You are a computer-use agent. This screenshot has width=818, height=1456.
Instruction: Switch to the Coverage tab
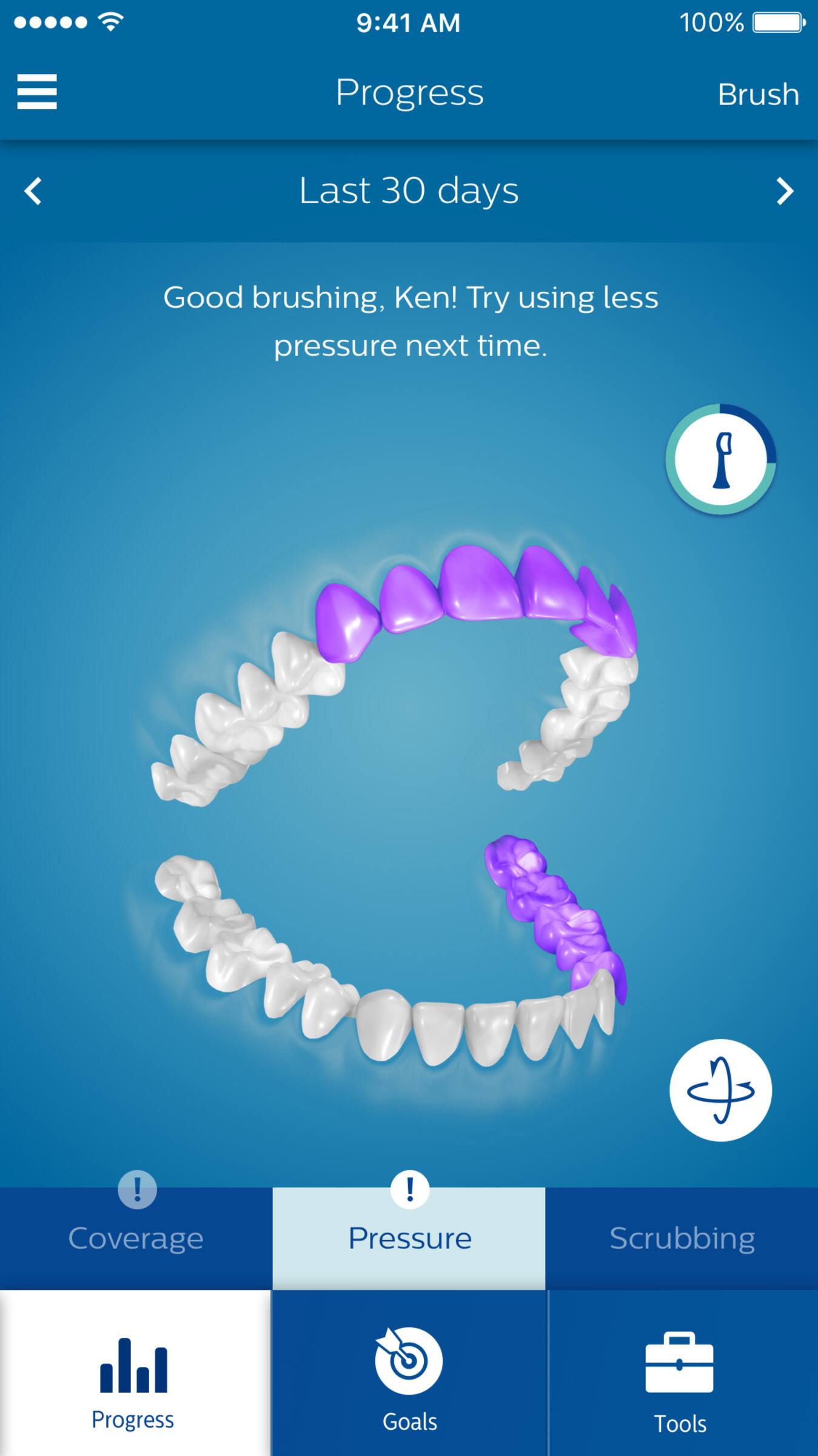[x=136, y=1238]
